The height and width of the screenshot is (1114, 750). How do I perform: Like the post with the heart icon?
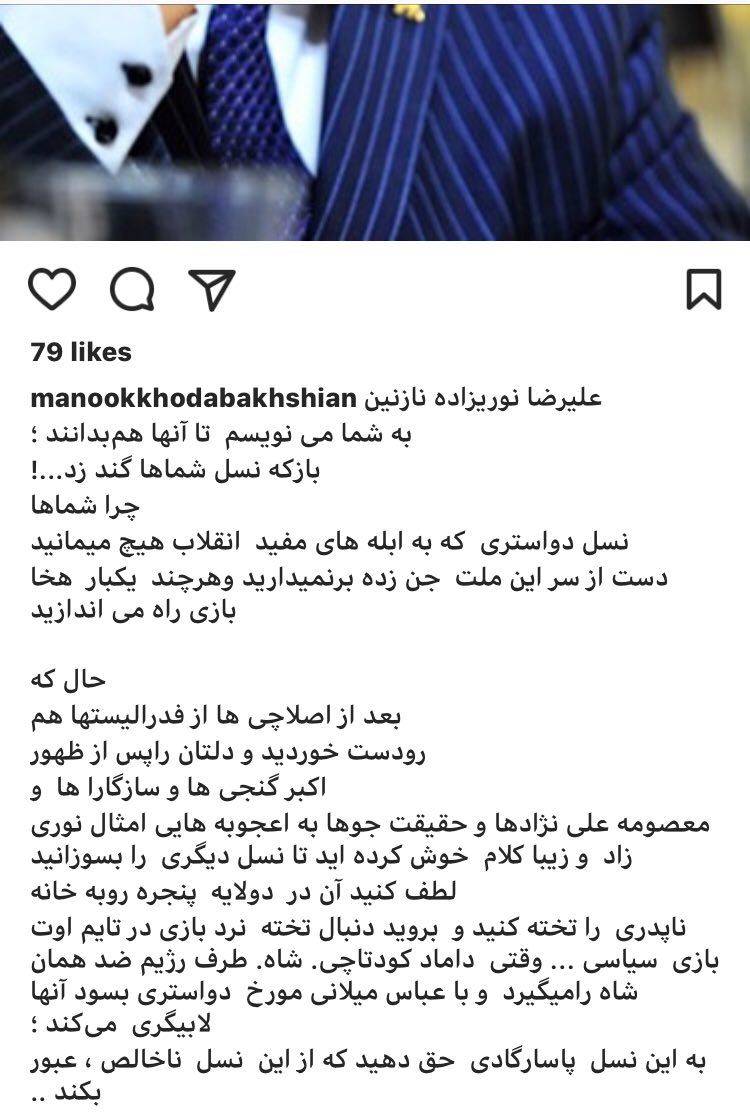52,289
